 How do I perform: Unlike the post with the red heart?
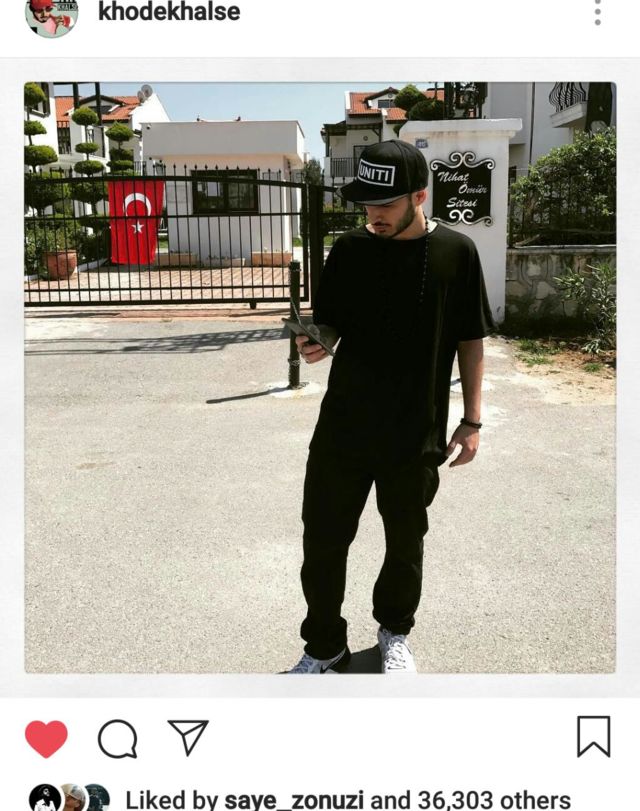tap(46, 738)
